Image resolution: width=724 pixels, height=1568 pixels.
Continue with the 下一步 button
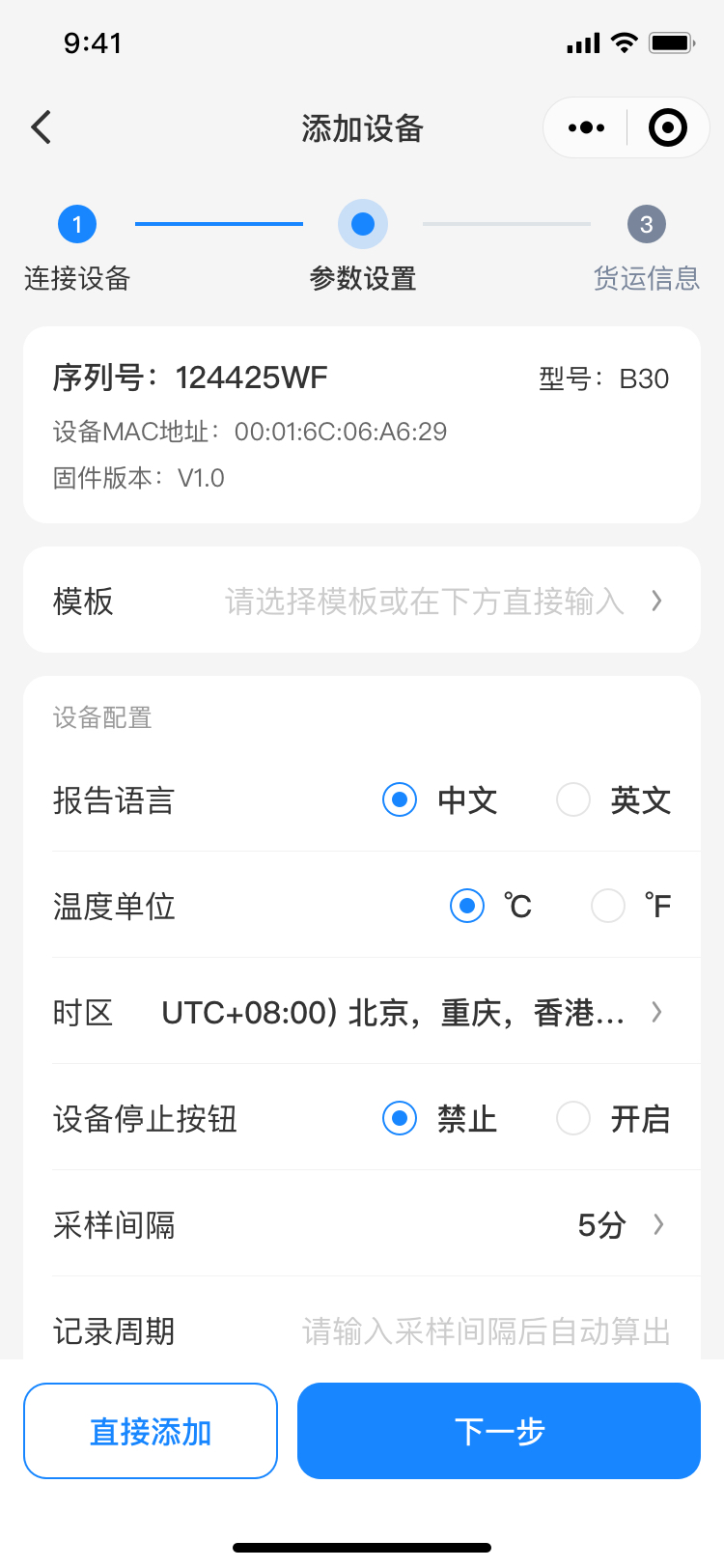[499, 1431]
